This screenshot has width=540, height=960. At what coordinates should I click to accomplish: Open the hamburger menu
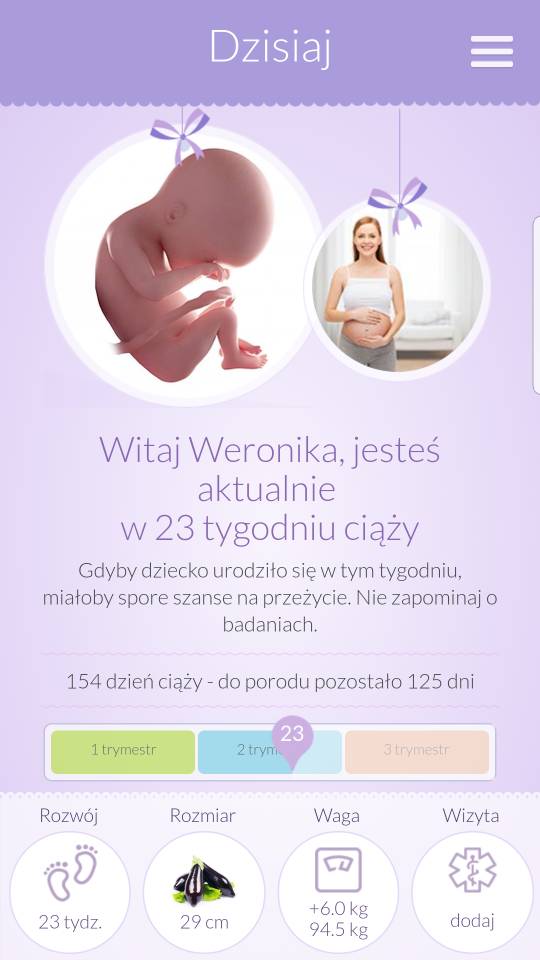pyautogui.click(x=492, y=51)
